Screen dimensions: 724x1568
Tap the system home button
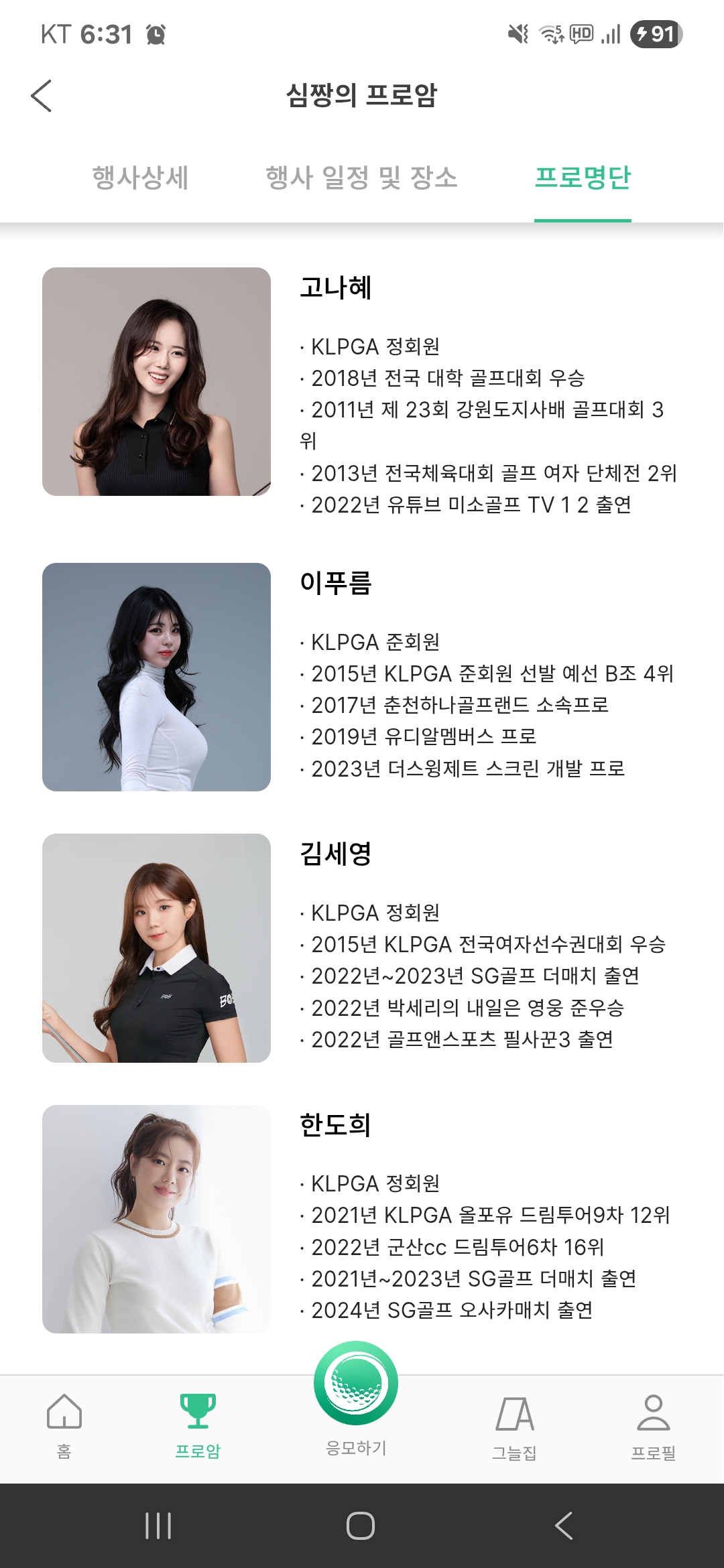pyautogui.click(x=361, y=1526)
